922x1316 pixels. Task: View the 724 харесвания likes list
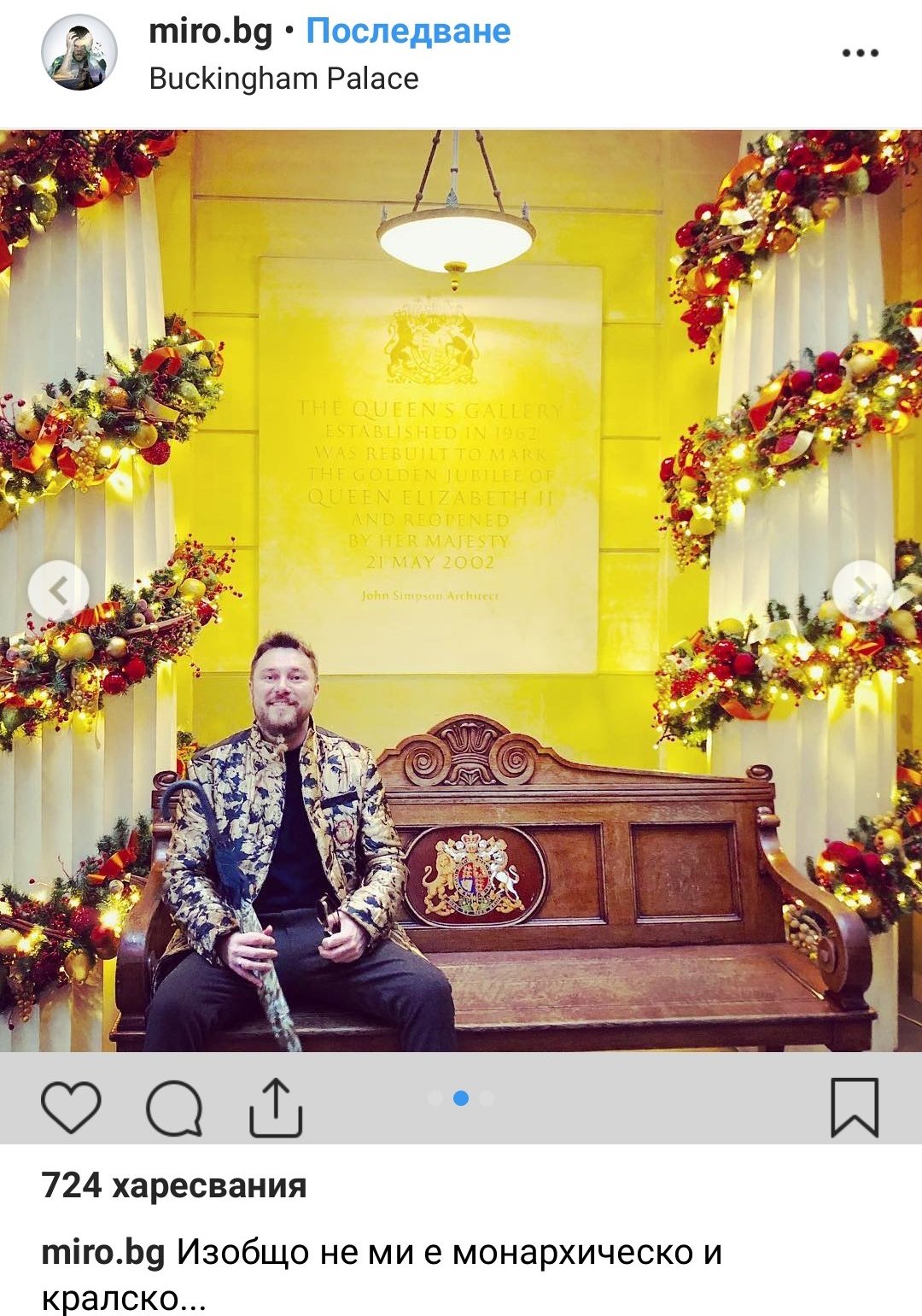174,1185
